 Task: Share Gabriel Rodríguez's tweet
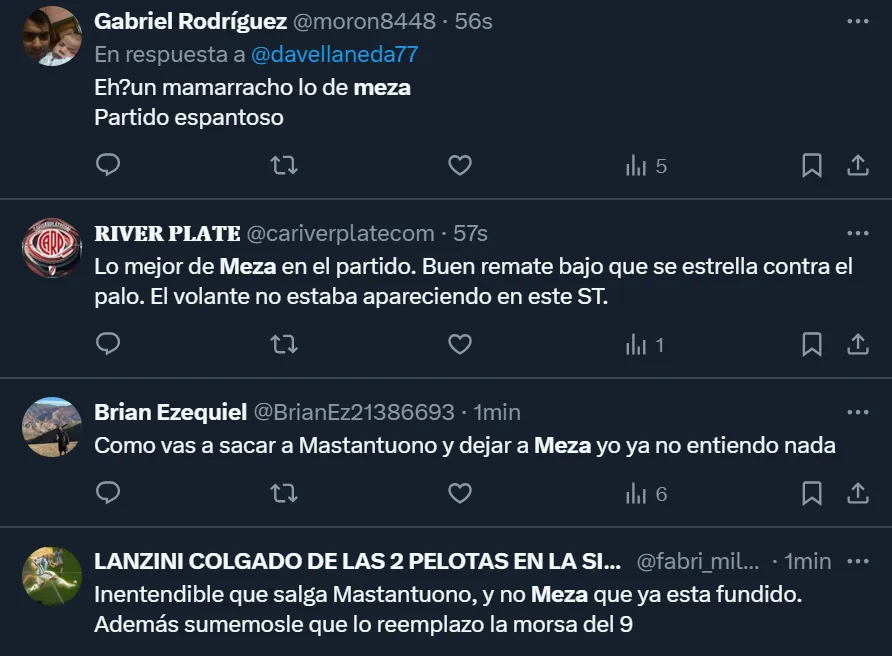tap(858, 165)
